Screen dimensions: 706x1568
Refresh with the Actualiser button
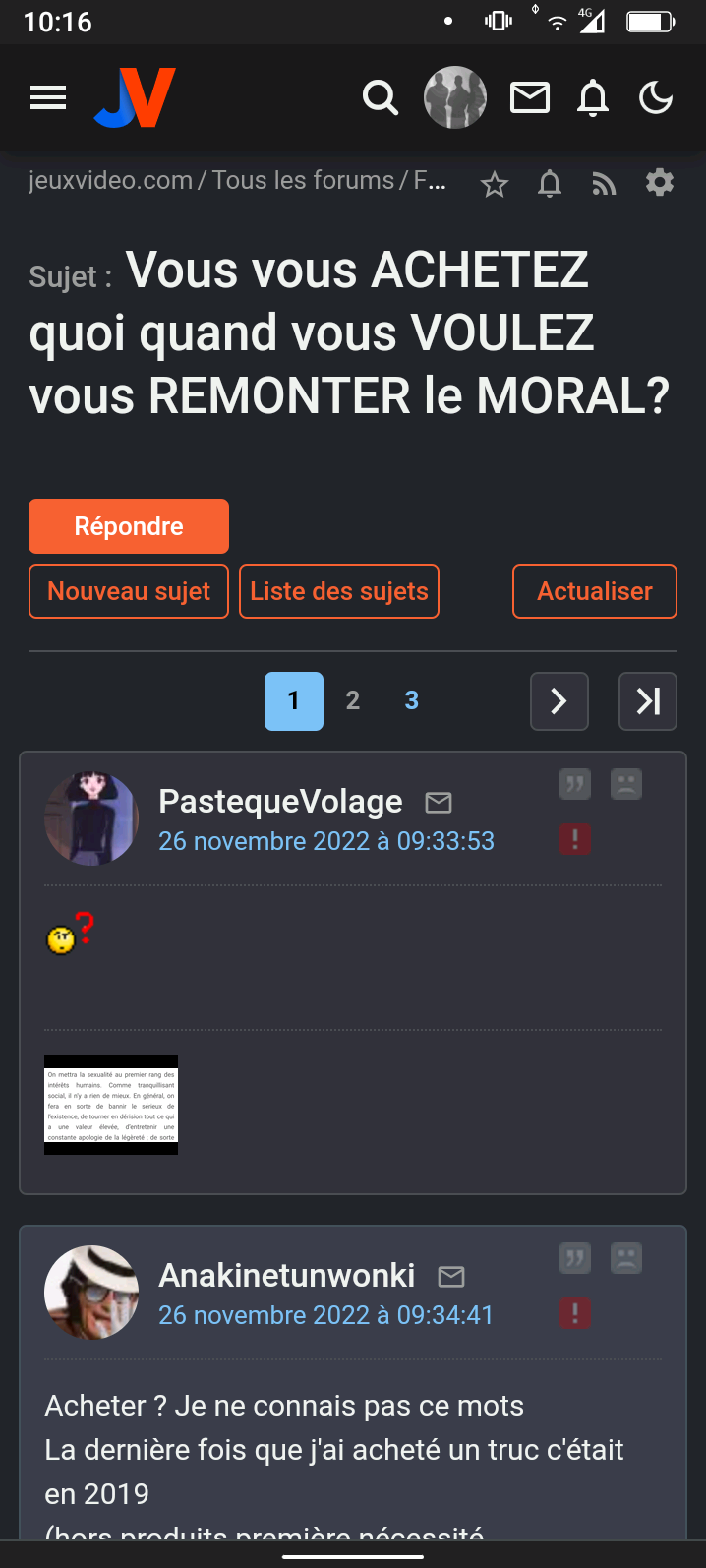[x=595, y=591]
